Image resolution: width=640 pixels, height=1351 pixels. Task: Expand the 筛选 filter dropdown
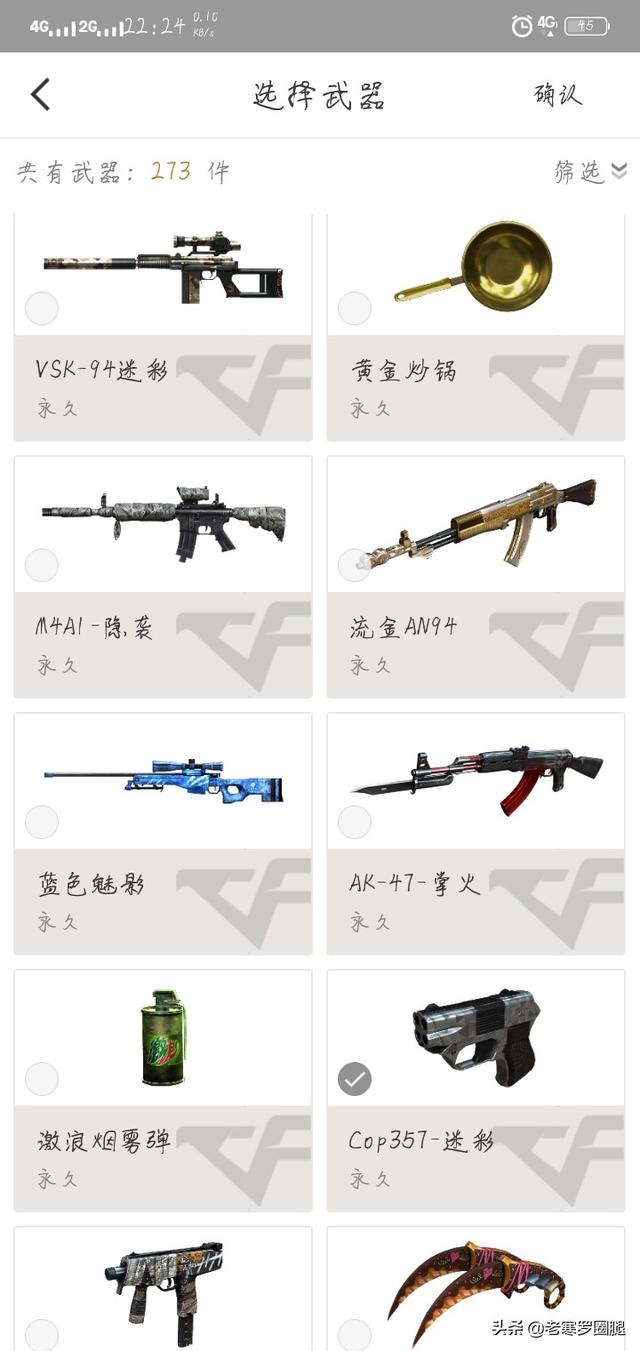590,172
